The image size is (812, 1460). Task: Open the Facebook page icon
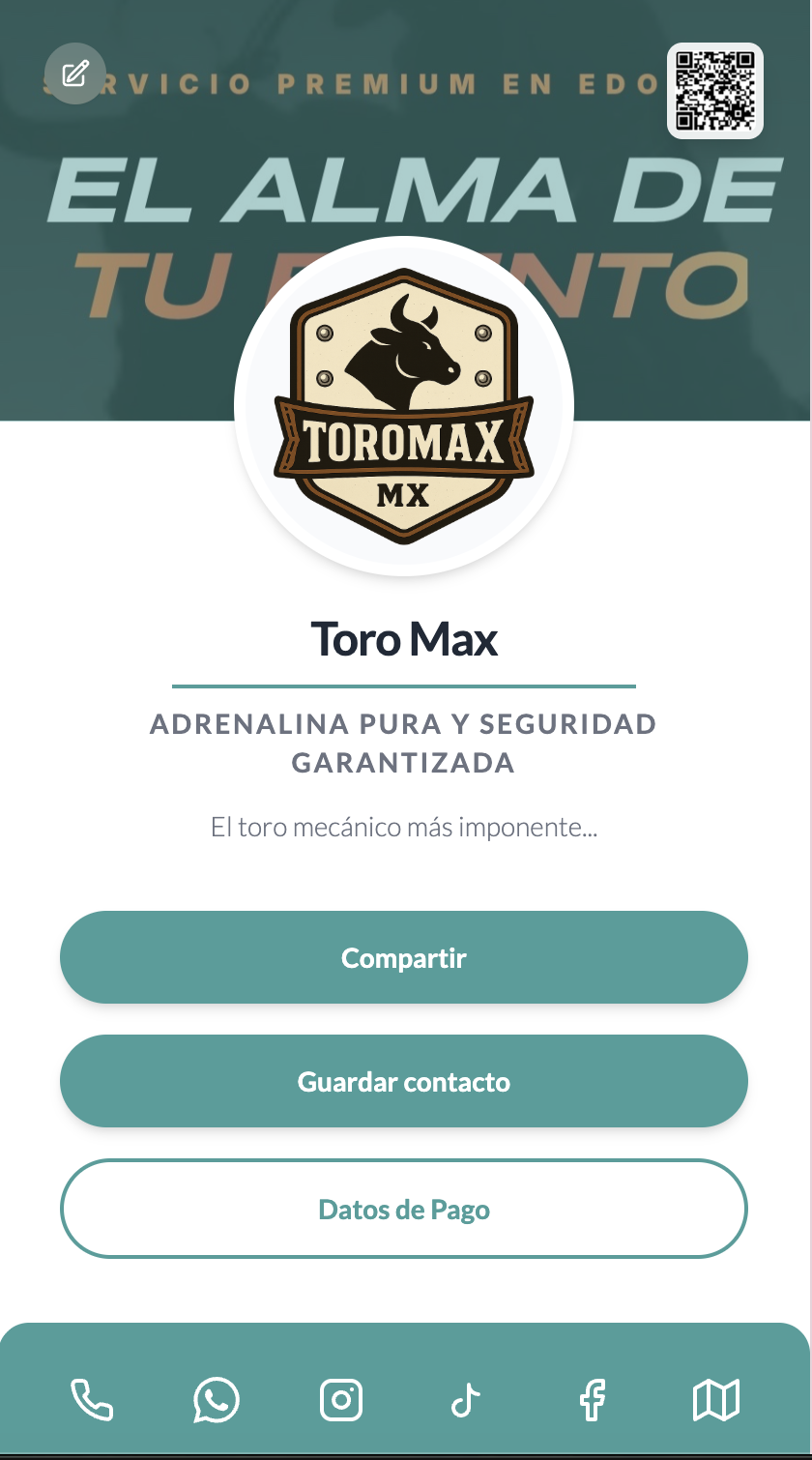pyautogui.click(x=592, y=1400)
